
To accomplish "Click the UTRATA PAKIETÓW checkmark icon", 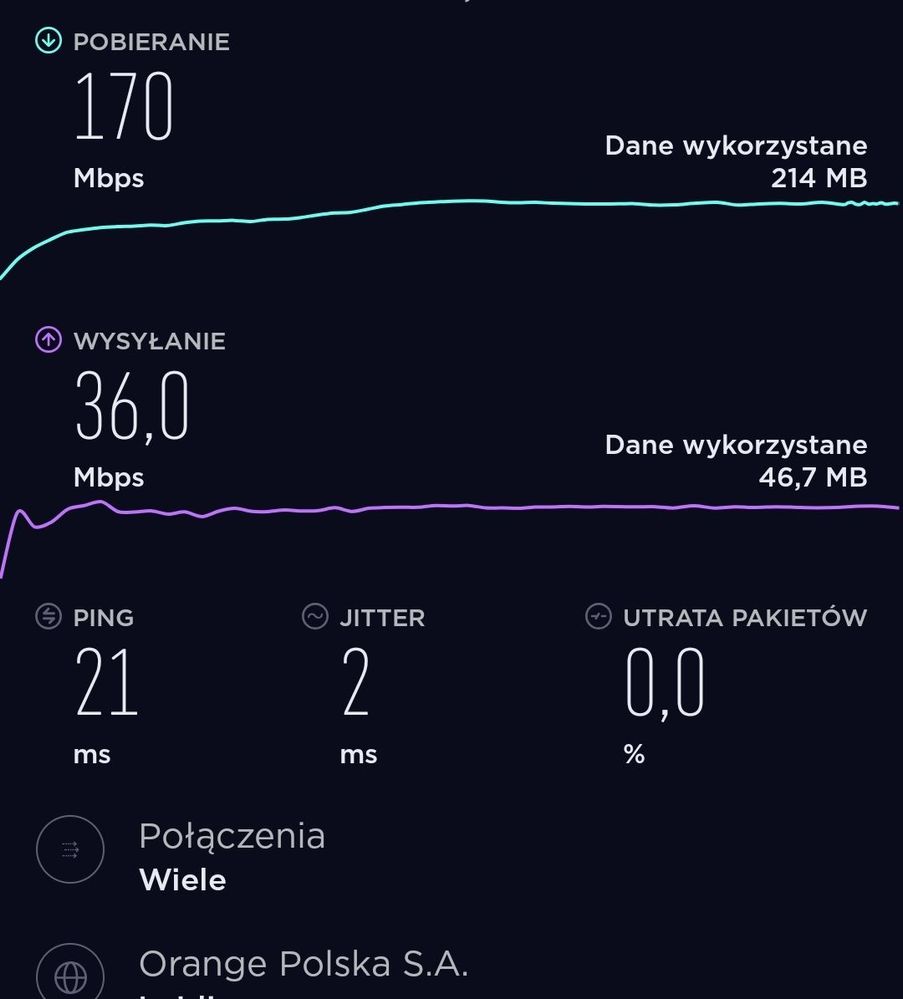I will coord(597,618).
